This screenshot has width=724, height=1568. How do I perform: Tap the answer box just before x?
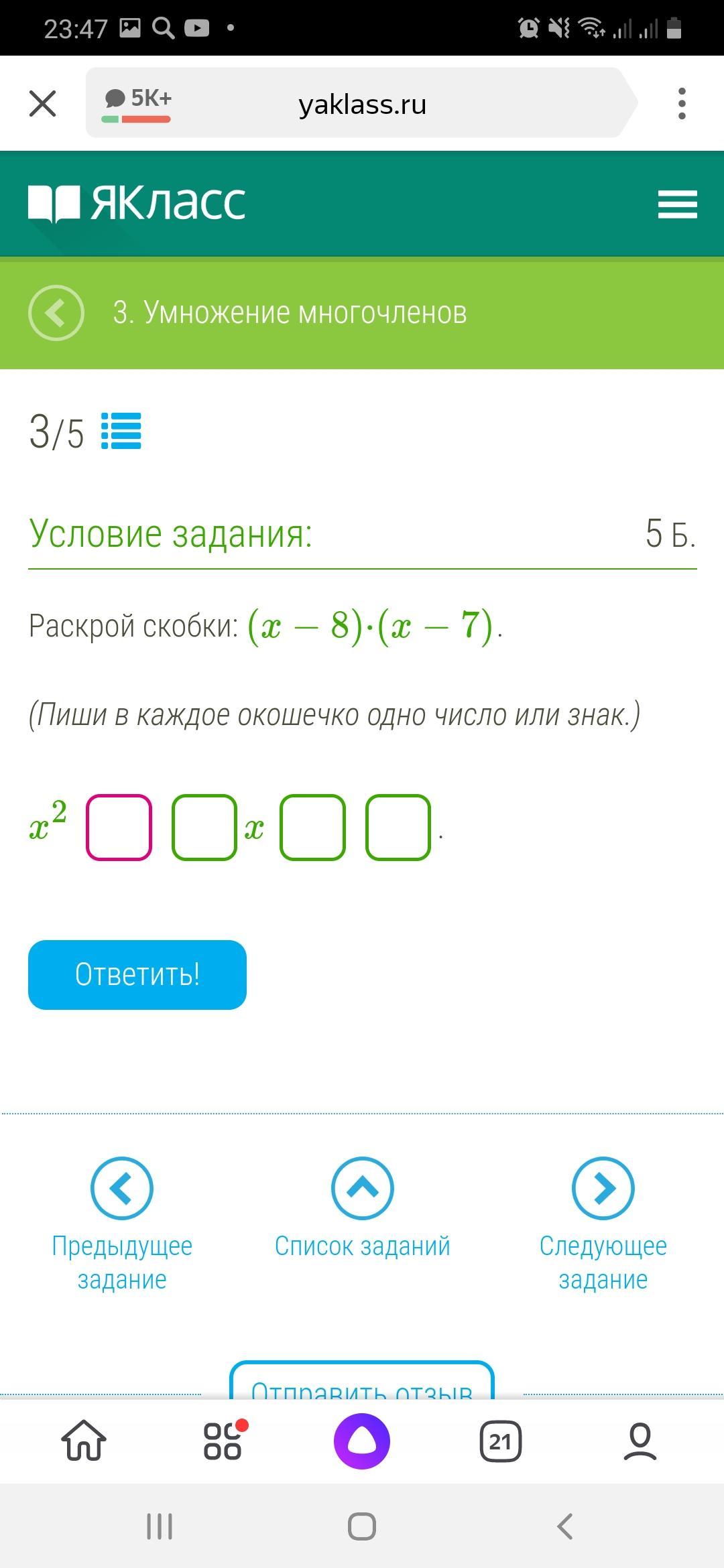pos(204,827)
